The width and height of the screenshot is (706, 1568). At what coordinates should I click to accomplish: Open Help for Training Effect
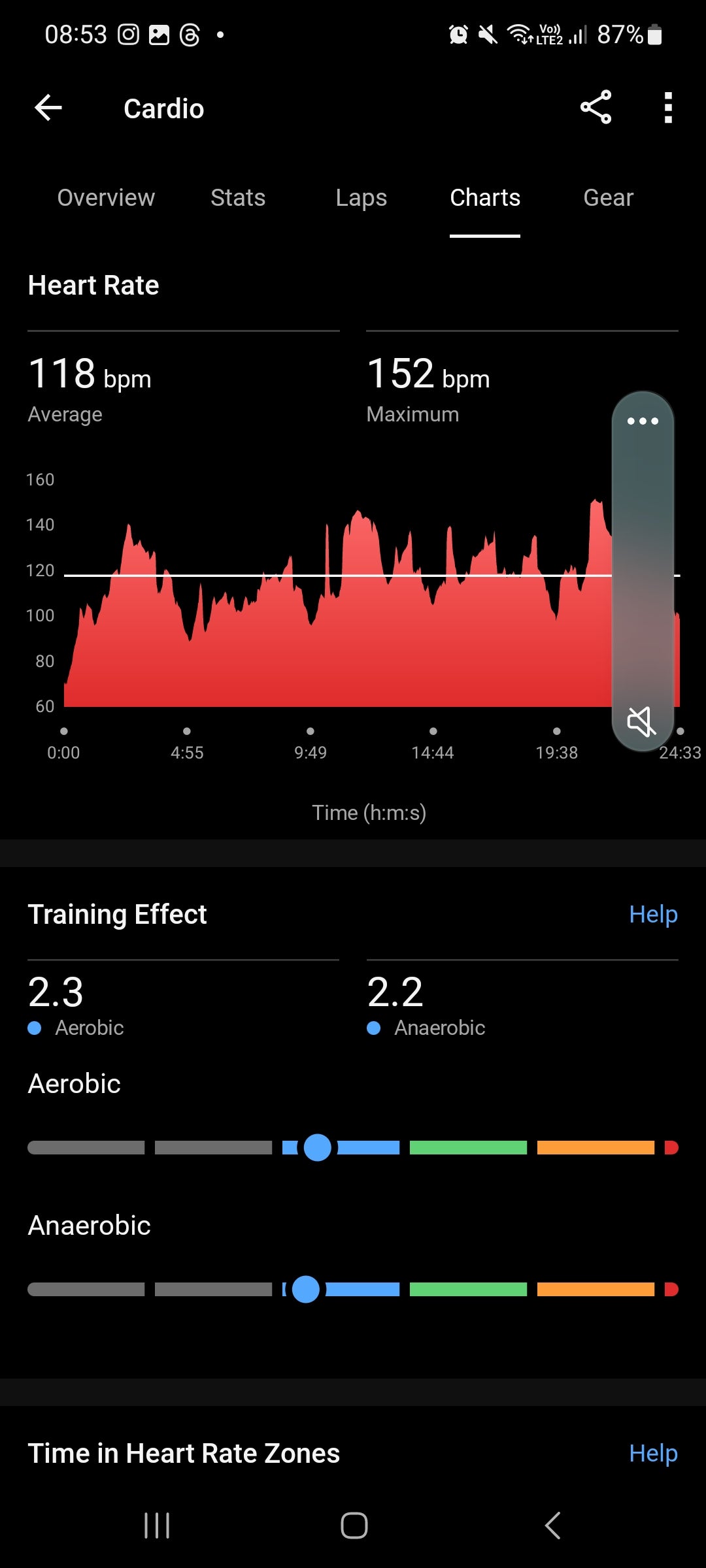[652, 914]
